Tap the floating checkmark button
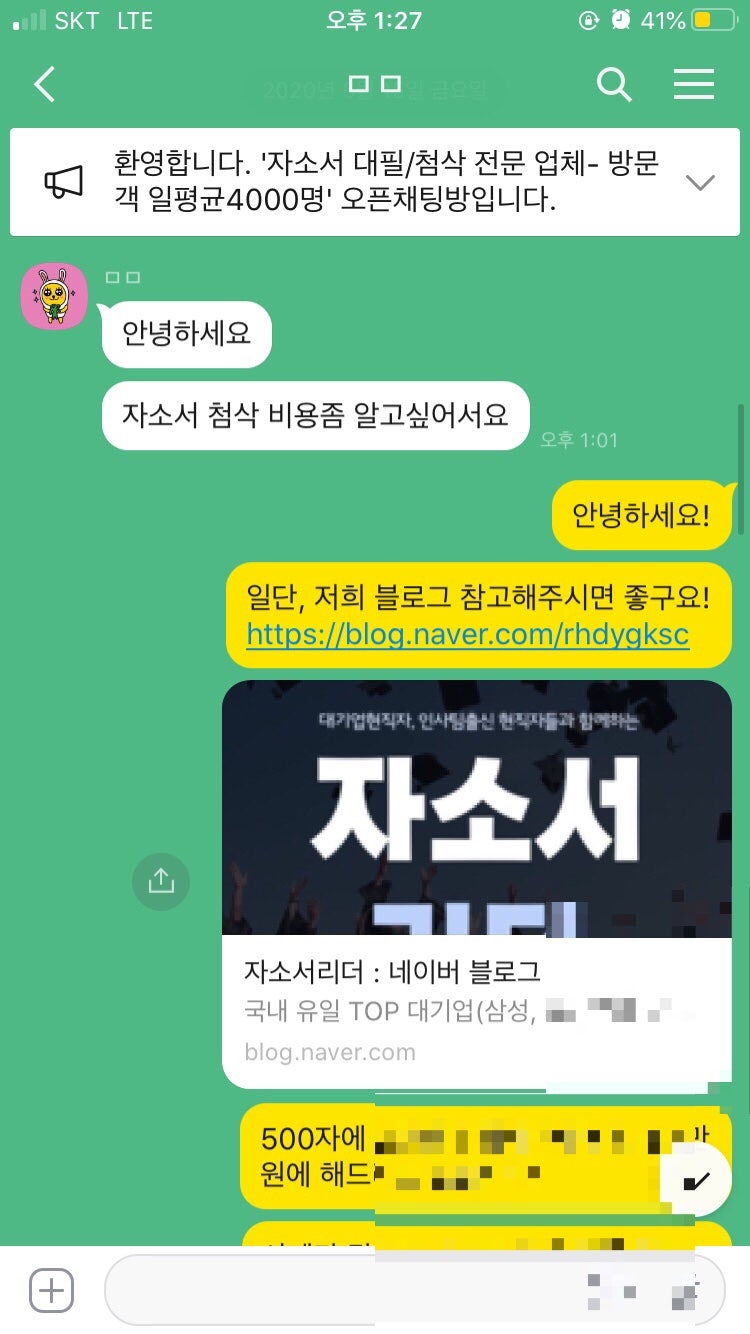This screenshot has height=1334, width=750. coord(695,1183)
